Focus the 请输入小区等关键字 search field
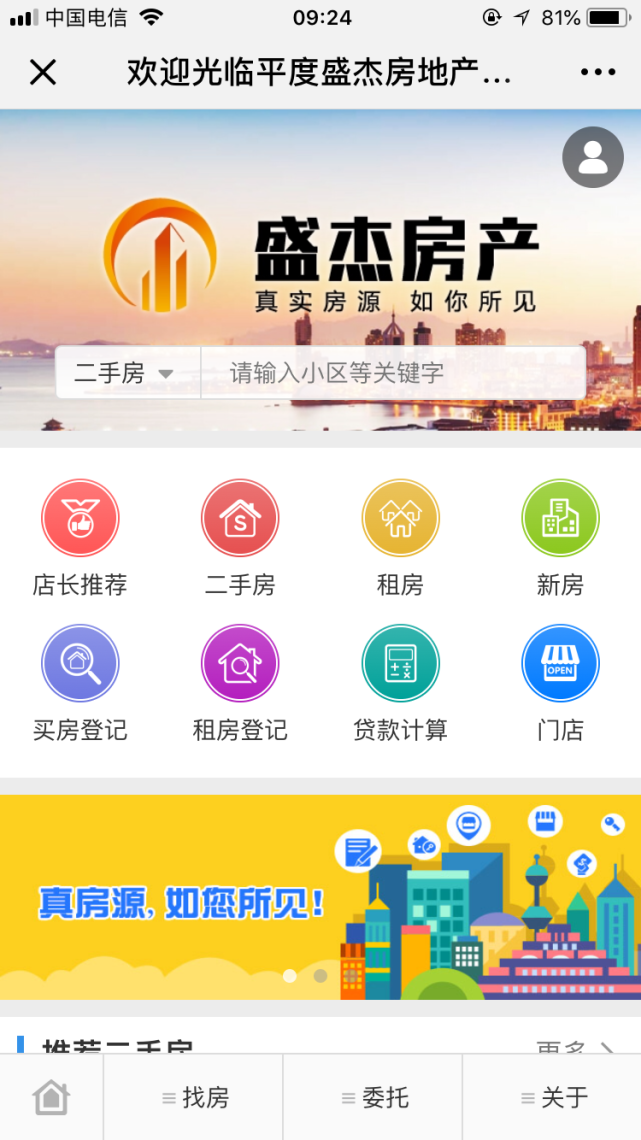Viewport: 641px width, 1140px height. [392, 374]
